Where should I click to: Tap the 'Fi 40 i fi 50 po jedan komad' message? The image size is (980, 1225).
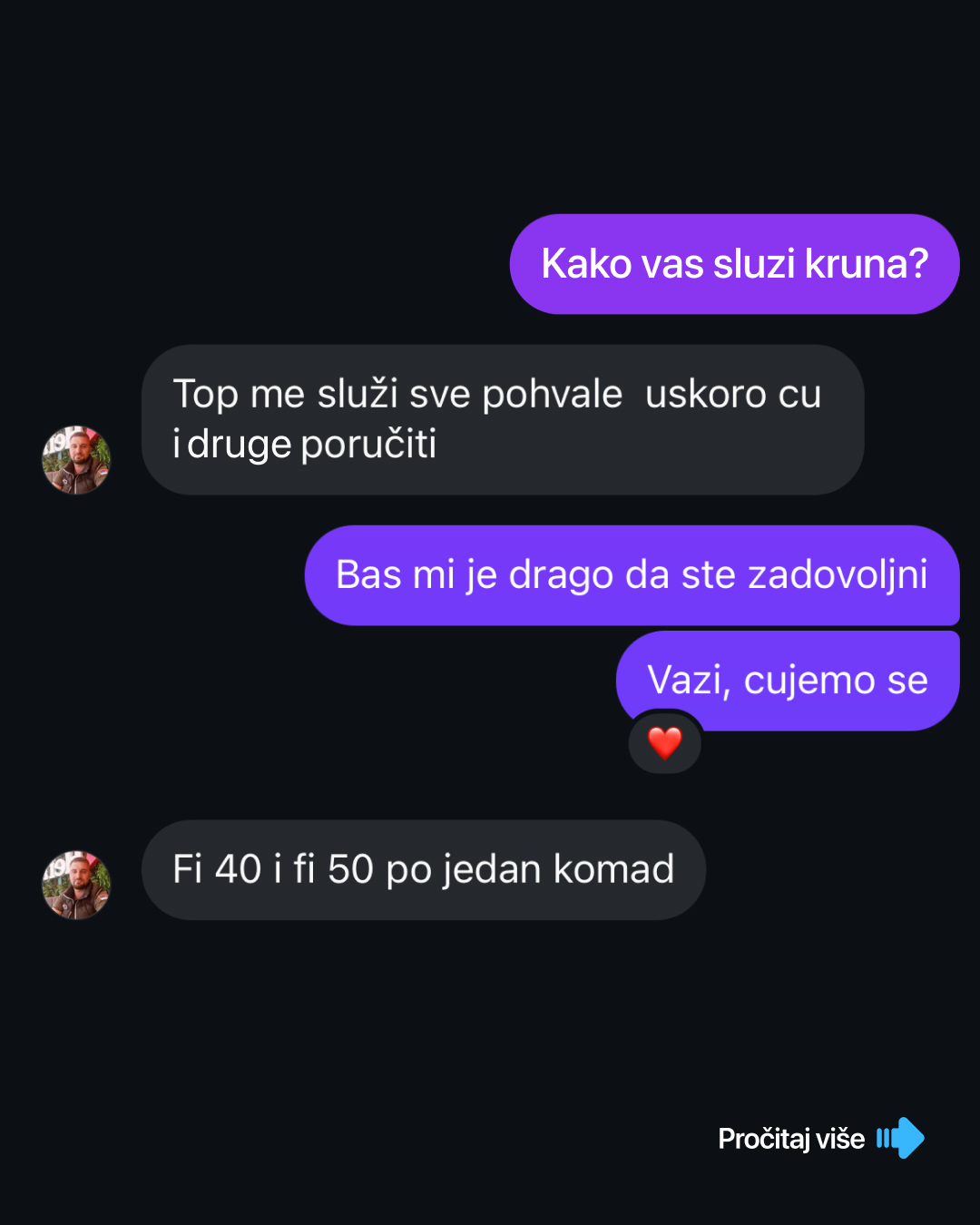(422, 868)
